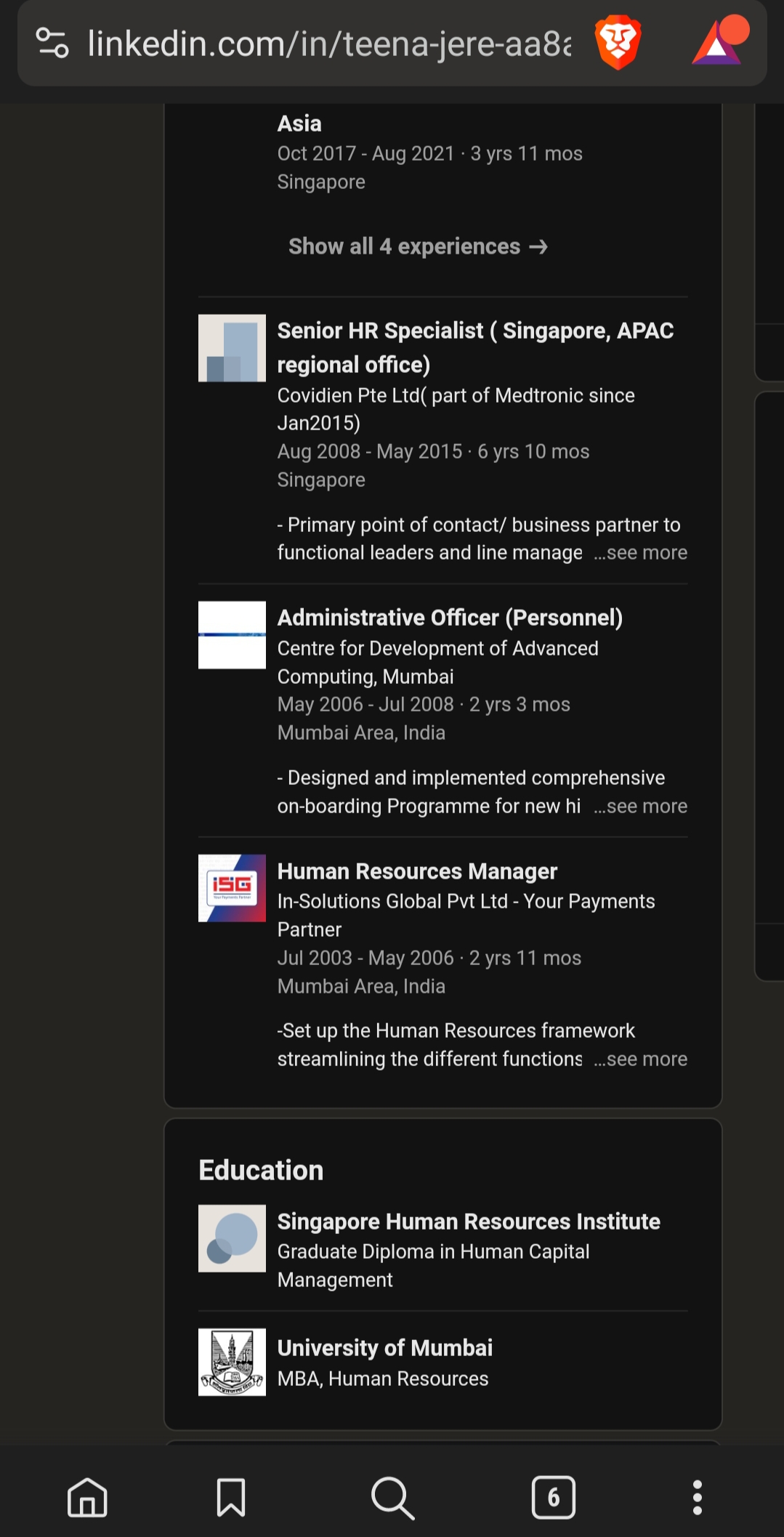Open Covidien Pte Ltd company logo
This screenshot has height=1537, width=784.
[232, 348]
